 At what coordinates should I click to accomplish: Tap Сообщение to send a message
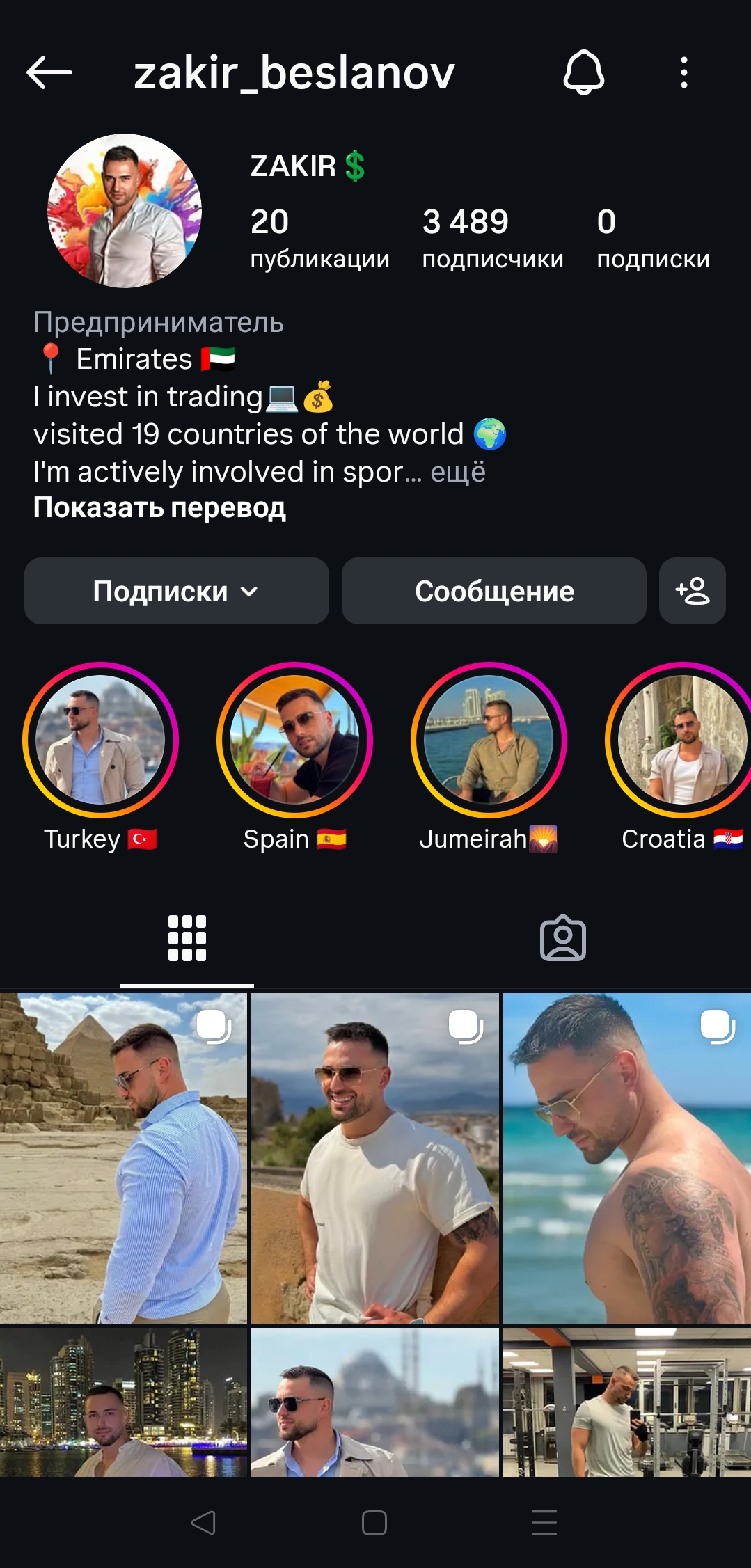(494, 591)
